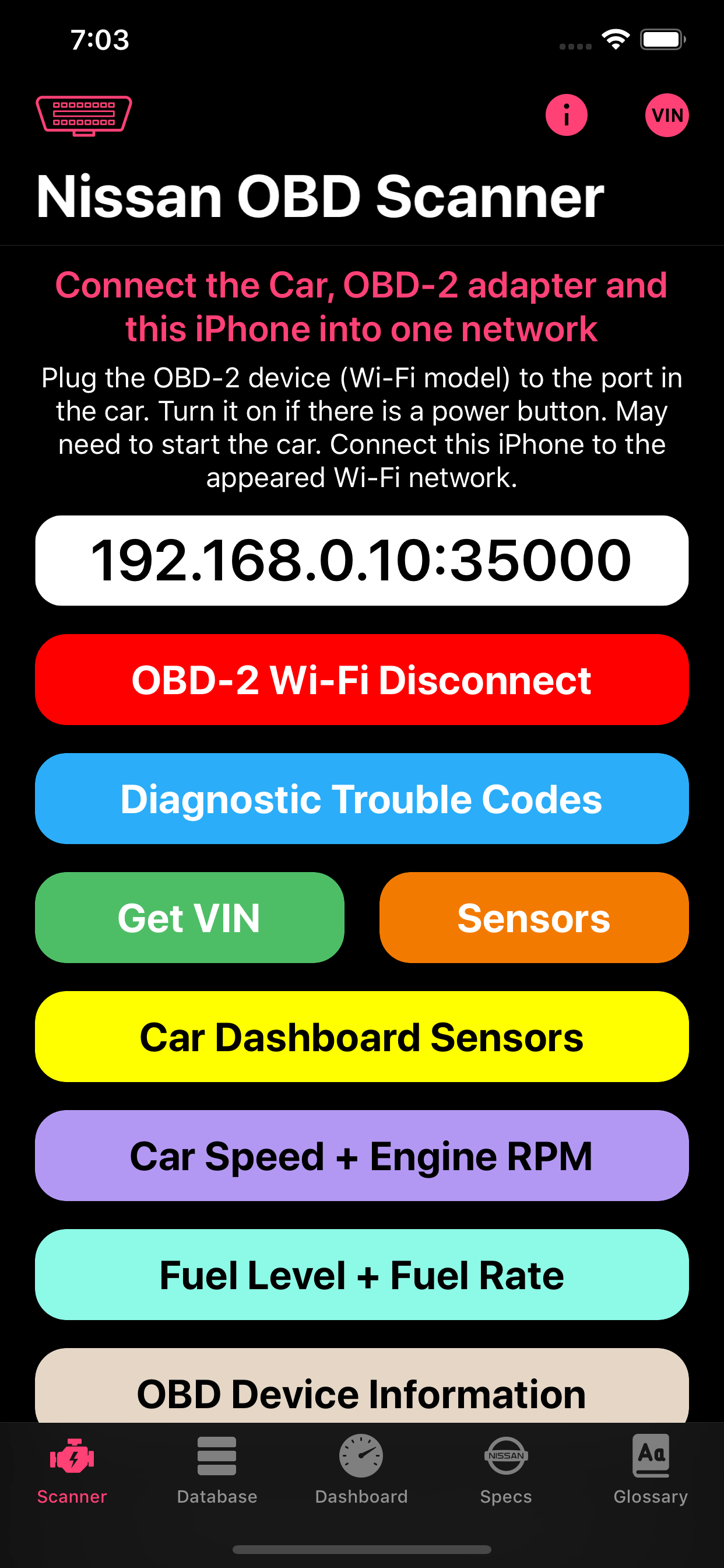View Car Speed + Engine RPM

coord(361,1156)
